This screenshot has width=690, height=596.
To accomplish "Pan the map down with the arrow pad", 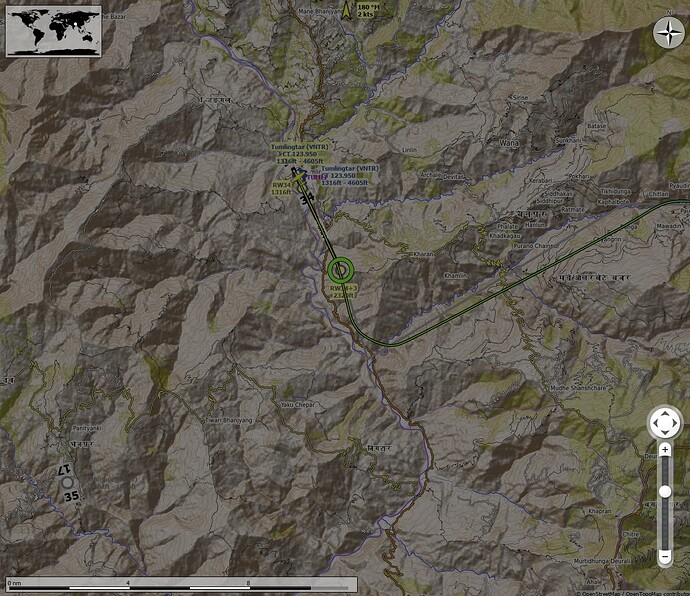I will [665, 431].
